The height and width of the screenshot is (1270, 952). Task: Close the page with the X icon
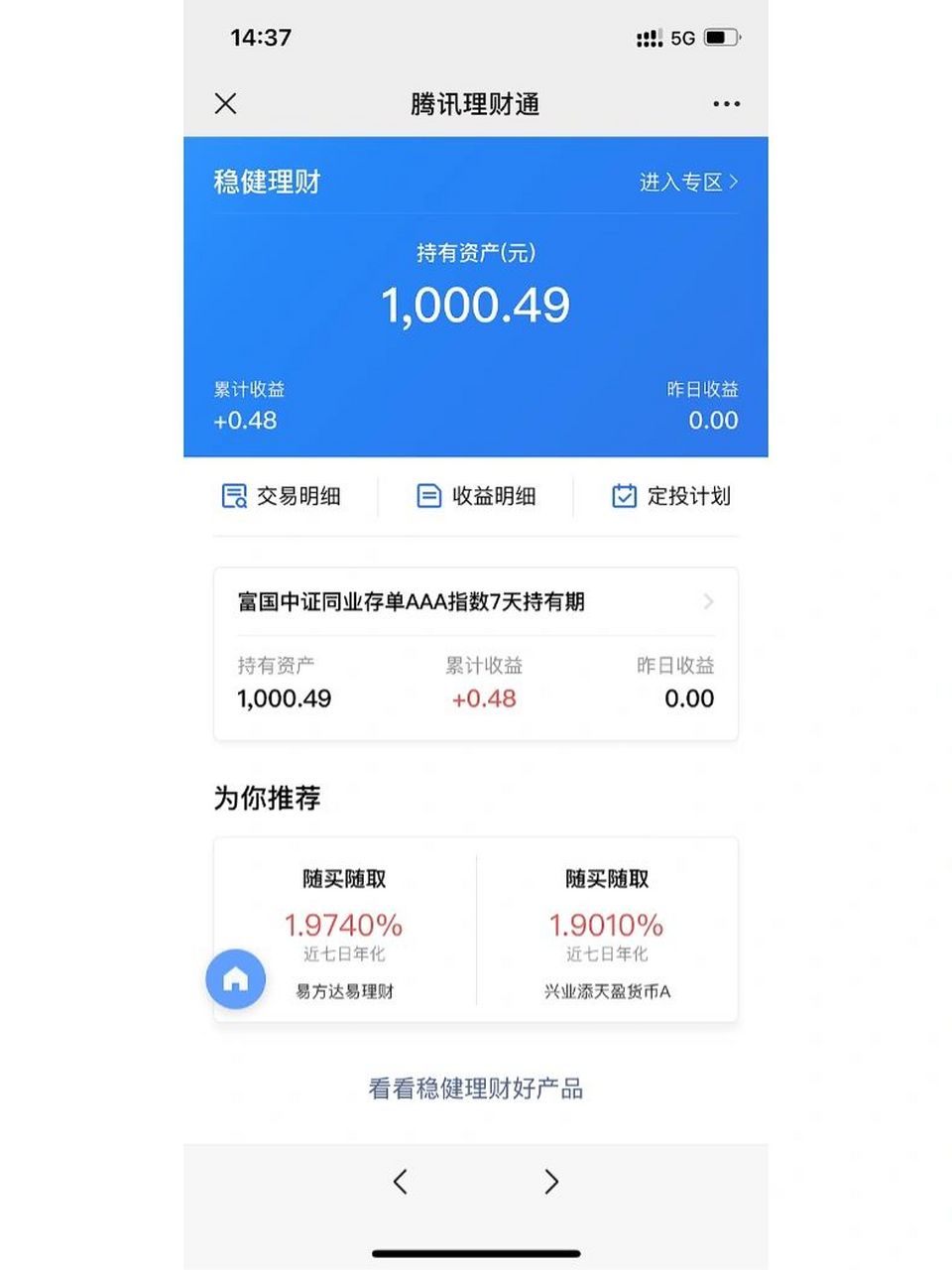click(x=225, y=103)
